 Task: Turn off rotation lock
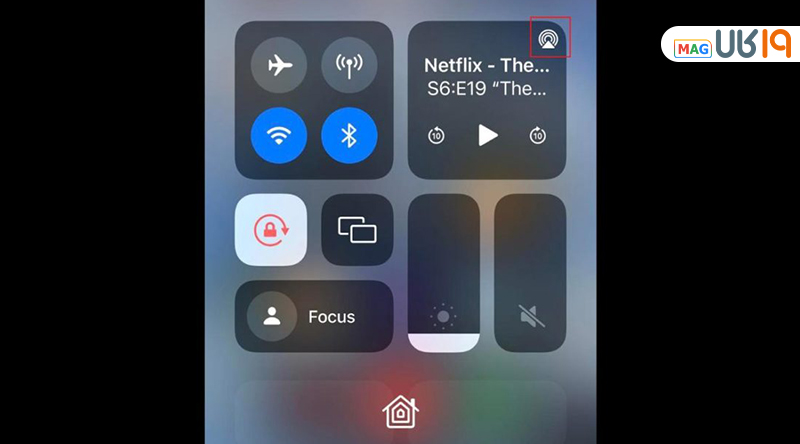coord(270,230)
